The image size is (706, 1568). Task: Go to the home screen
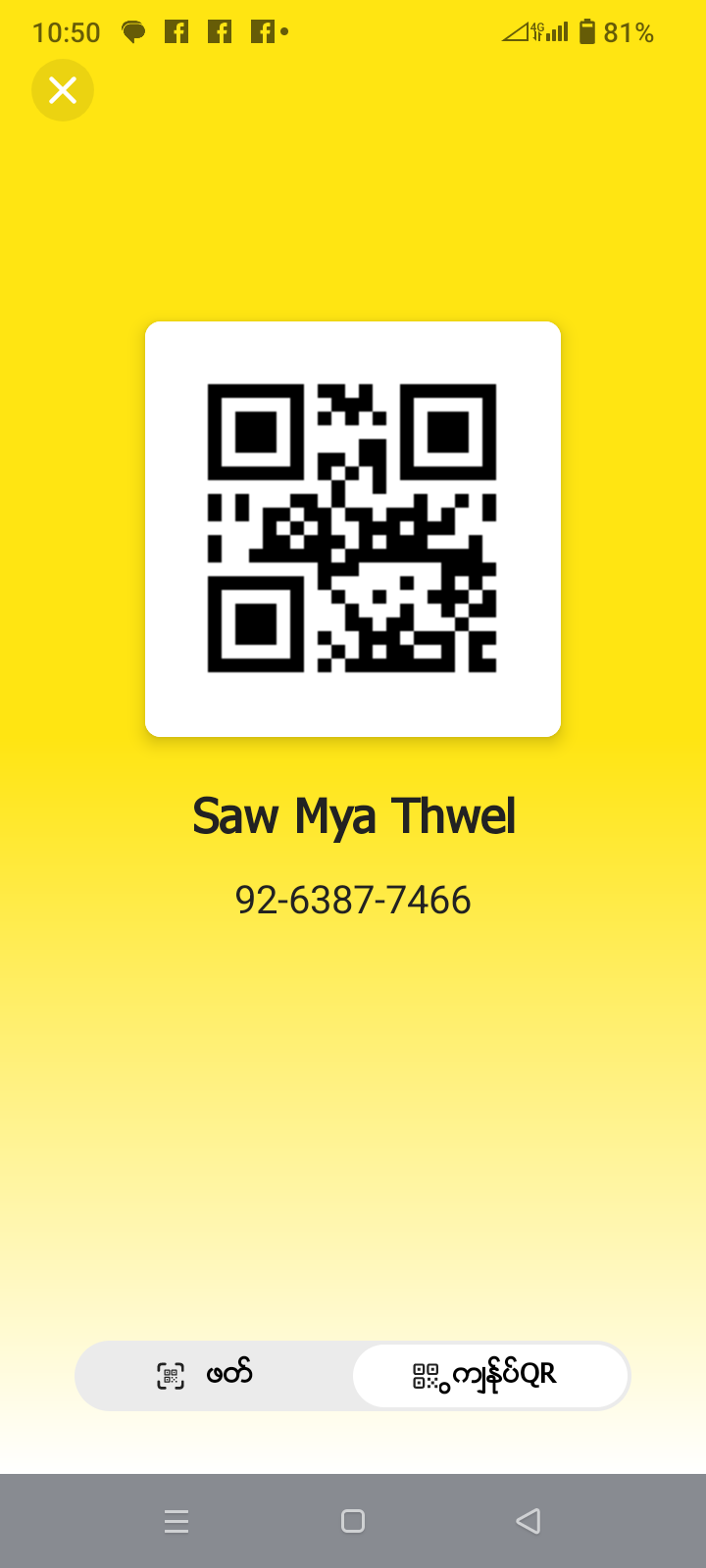tap(353, 1521)
